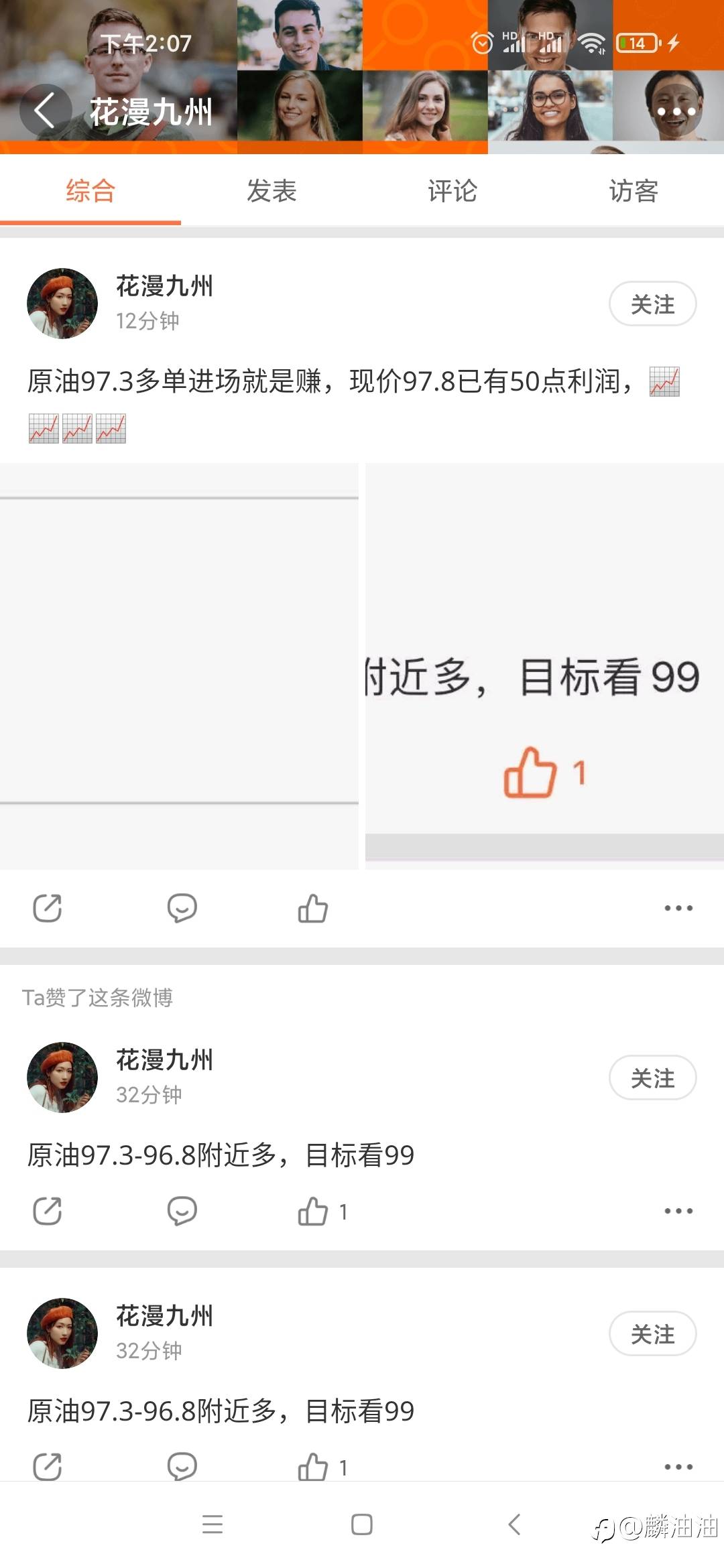Open the 访客 tab
The width and height of the screenshot is (724, 1568).
click(x=633, y=192)
